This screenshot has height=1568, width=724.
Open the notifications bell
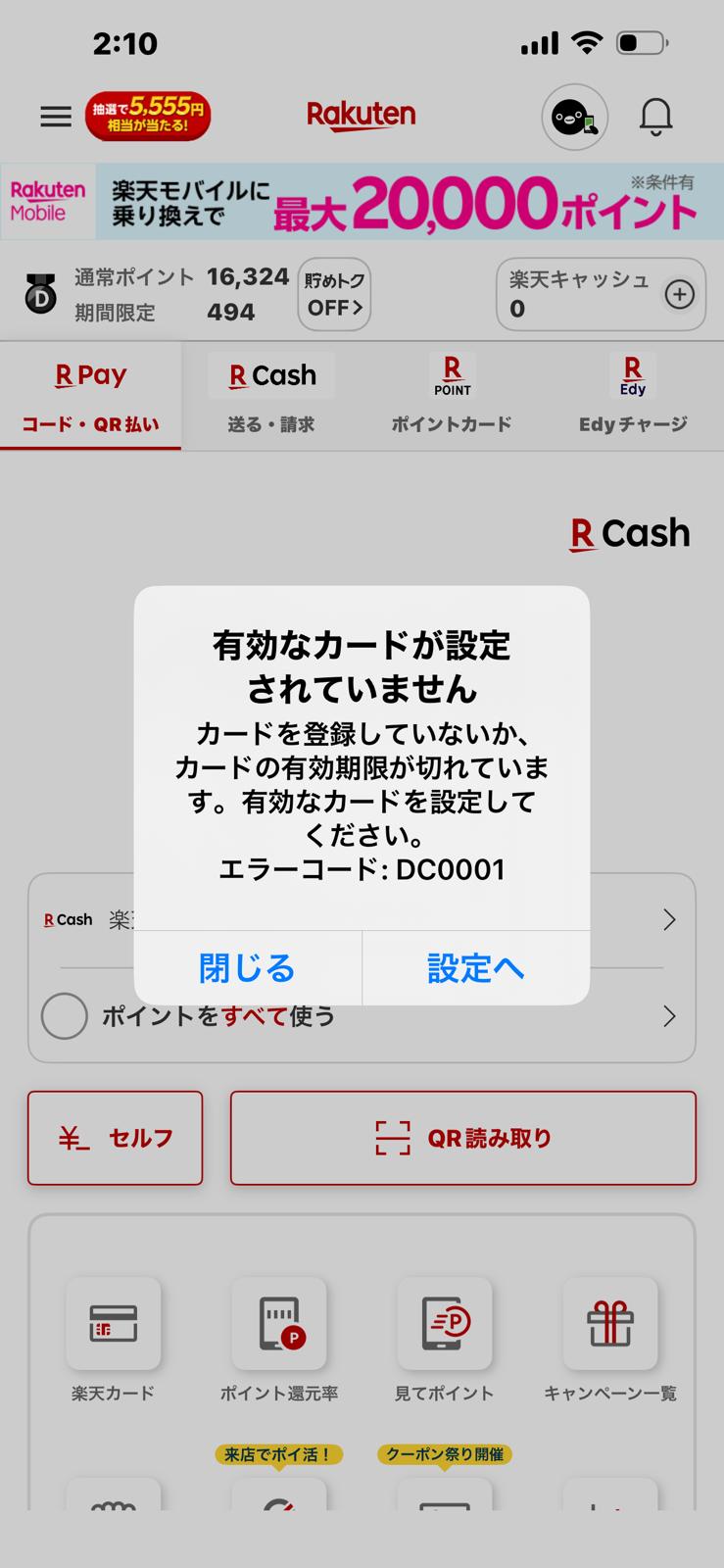tap(655, 118)
